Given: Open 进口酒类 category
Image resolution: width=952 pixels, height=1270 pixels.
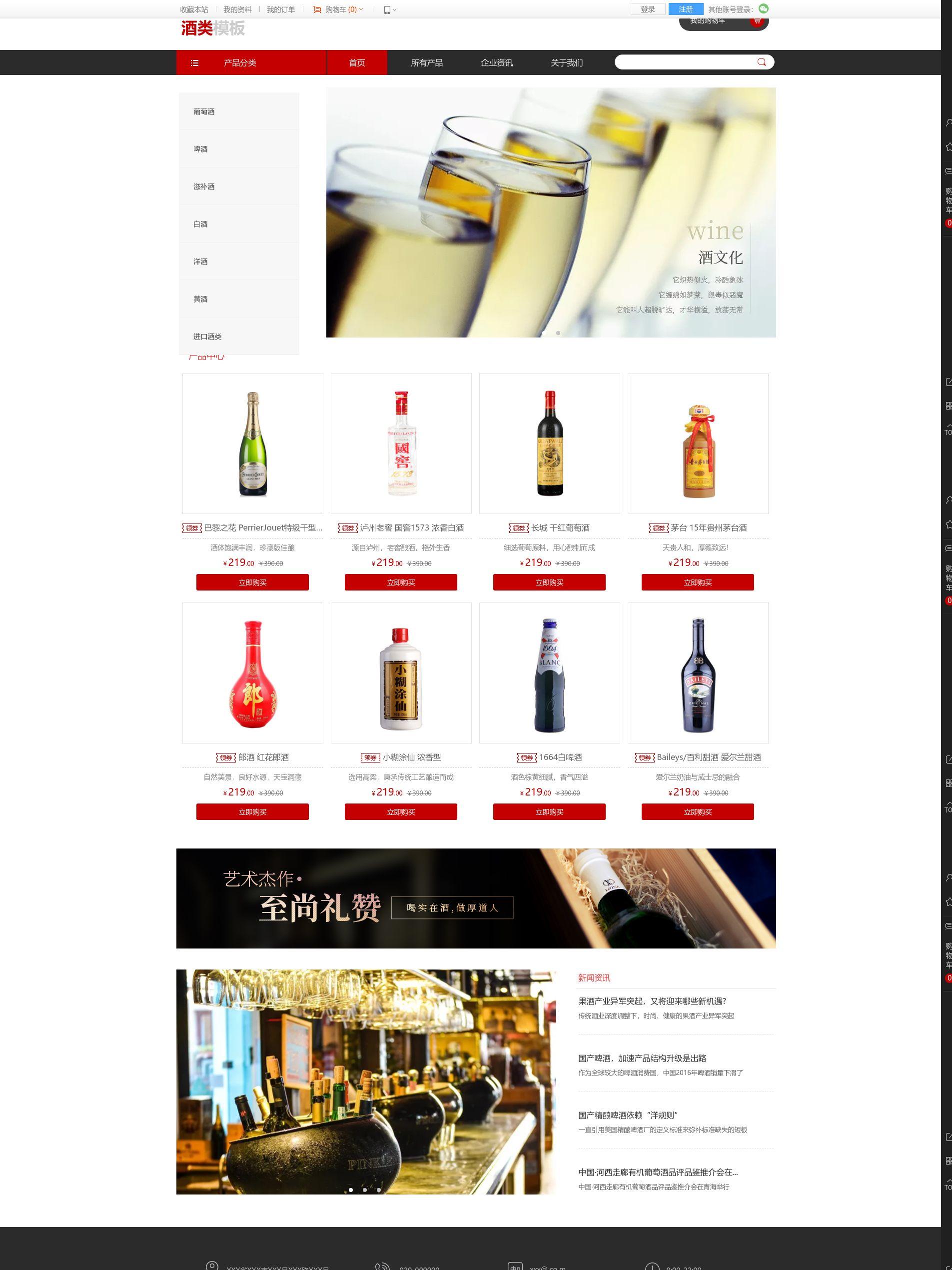Looking at the screenshot, I should point(207,336).
